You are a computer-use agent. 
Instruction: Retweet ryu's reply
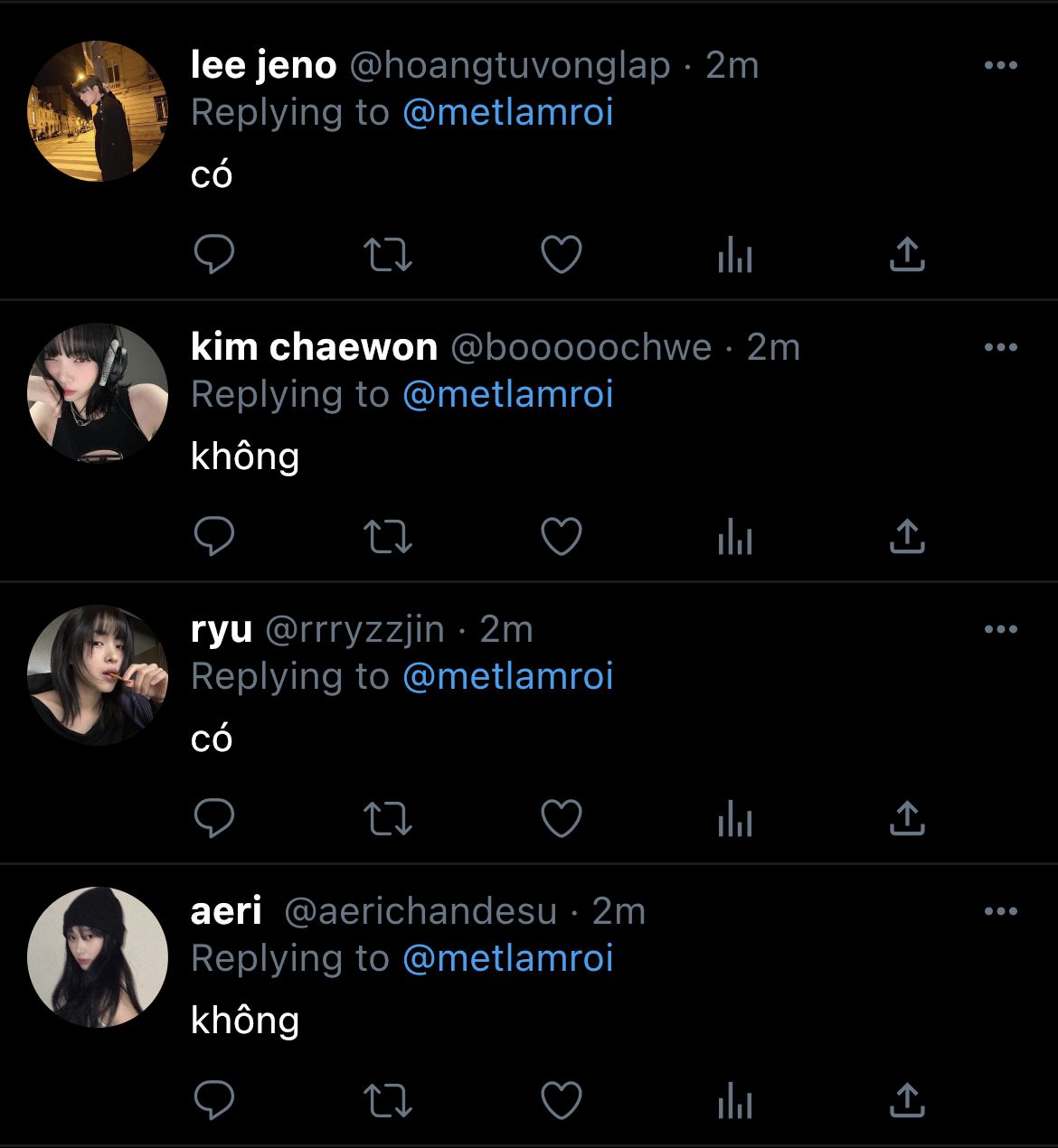coord(387,819)
